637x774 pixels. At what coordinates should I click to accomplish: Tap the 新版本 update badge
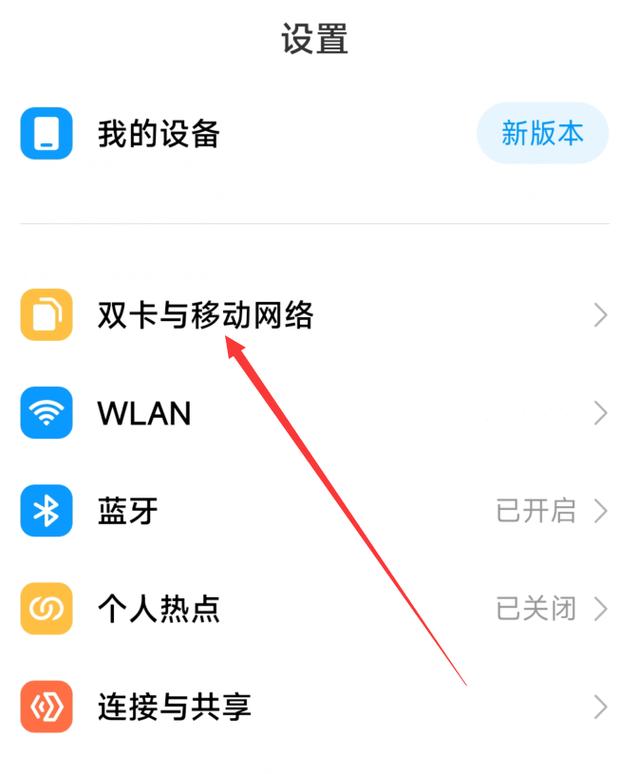(542, 133)
